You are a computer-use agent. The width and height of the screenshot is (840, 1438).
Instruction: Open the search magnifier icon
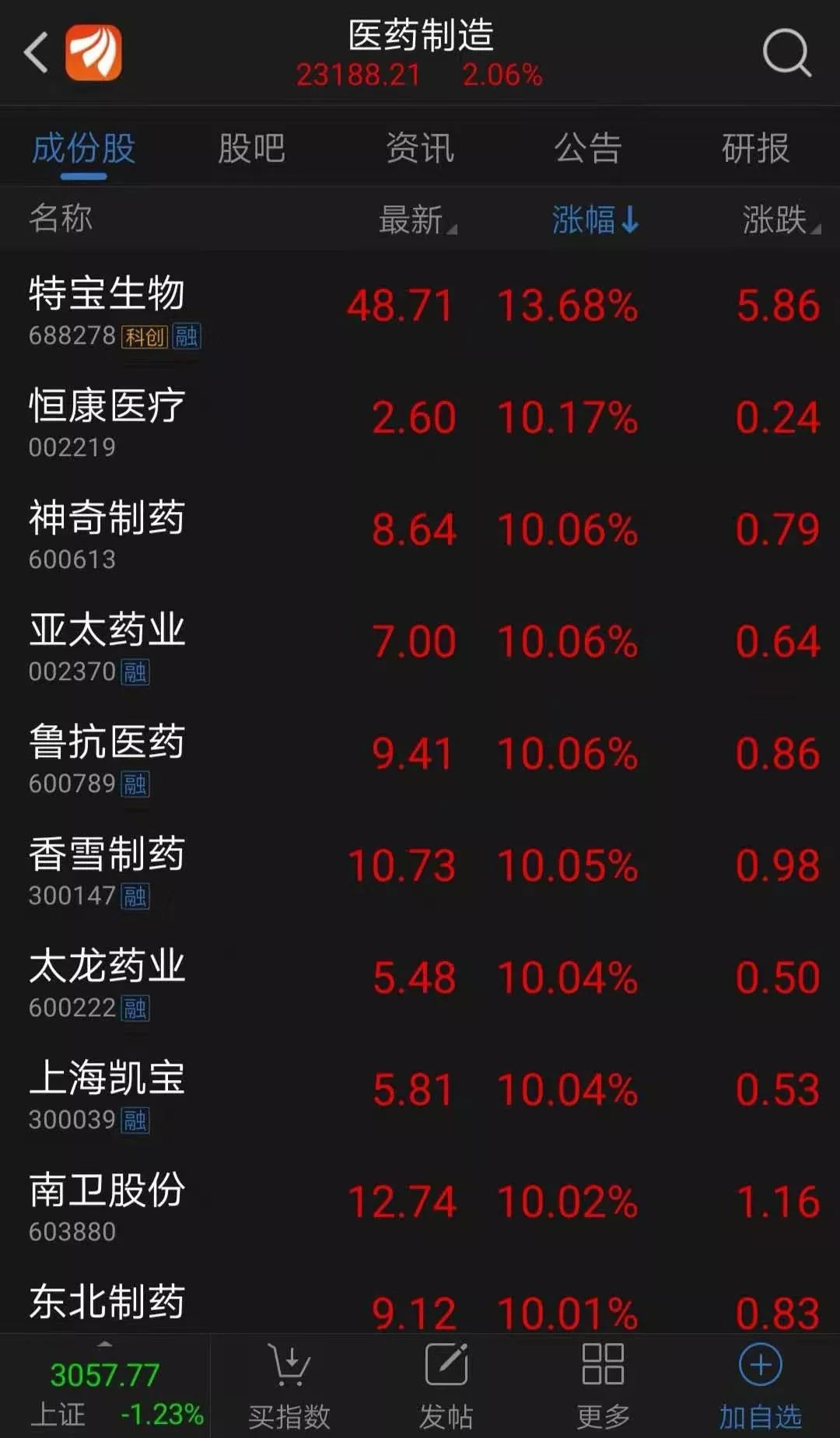[787, 53]
